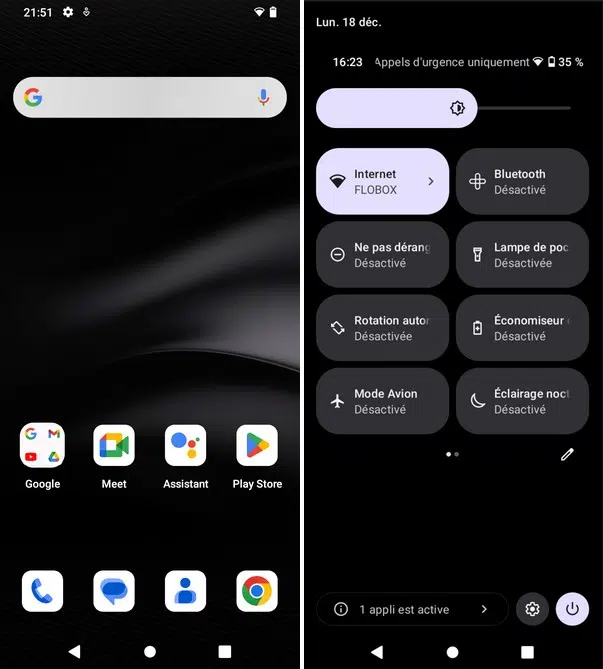Open the Google apps folder

pyautogui.click(x=42, y=446)
